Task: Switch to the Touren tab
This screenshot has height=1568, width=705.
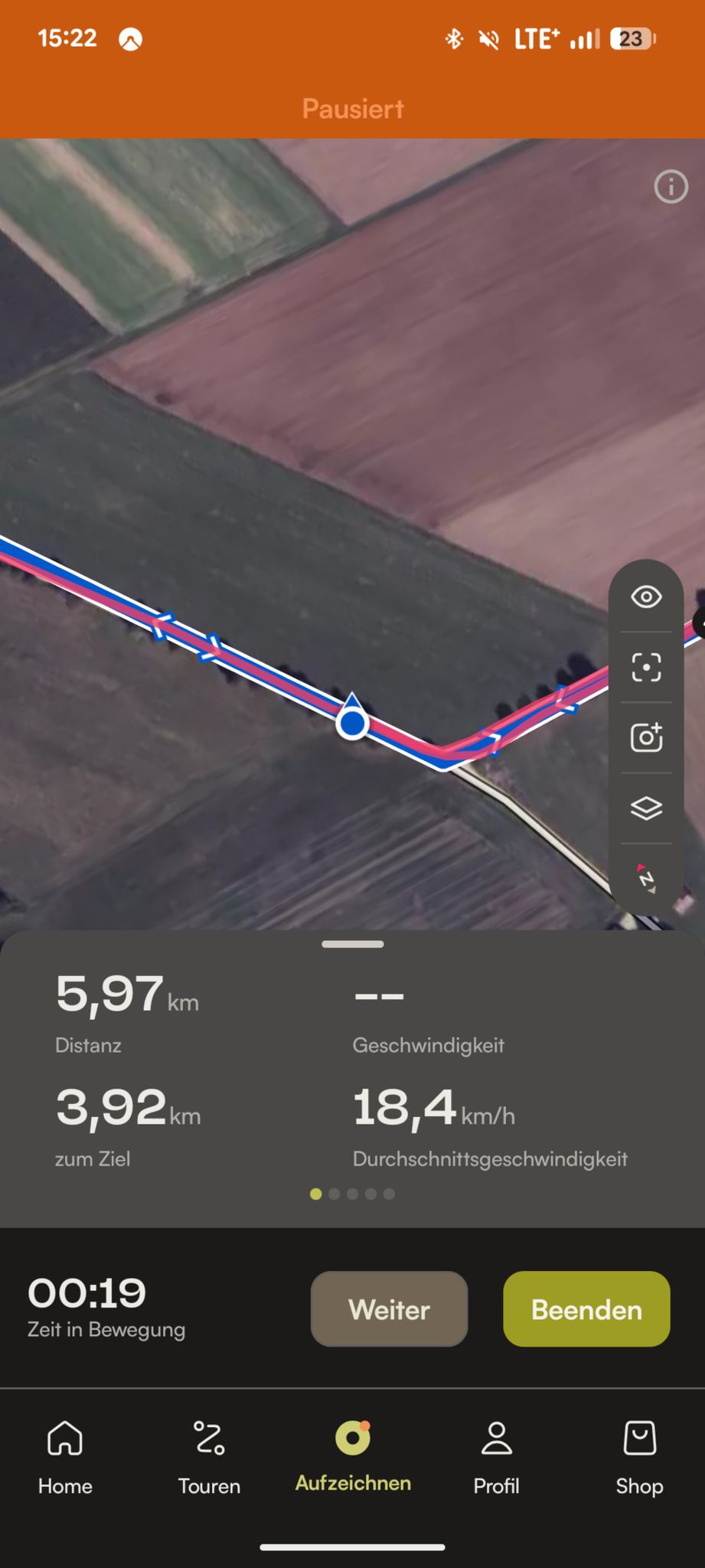Action: [x=209, y=1458]
